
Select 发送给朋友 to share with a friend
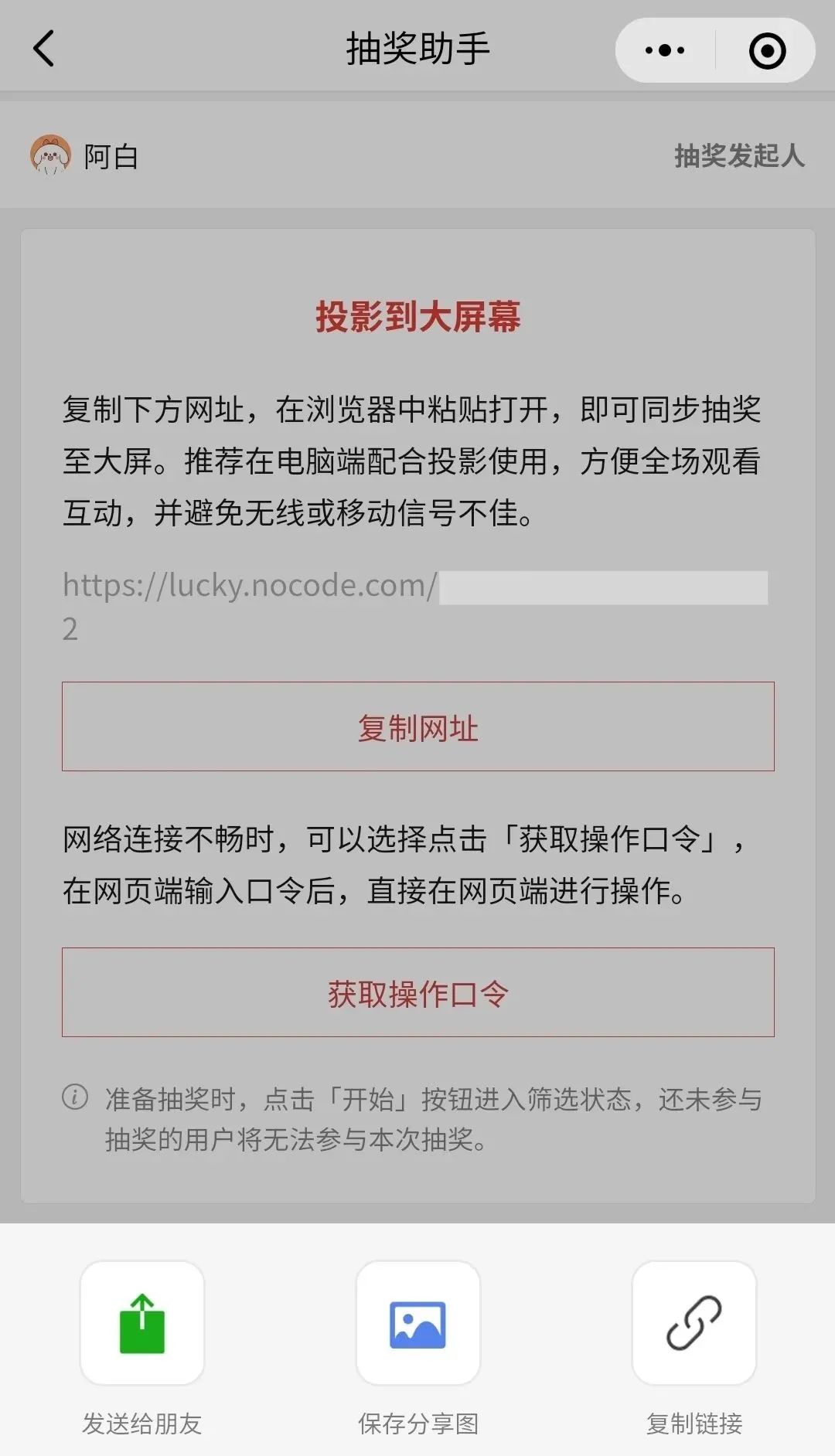click(x=142, y=1323)
